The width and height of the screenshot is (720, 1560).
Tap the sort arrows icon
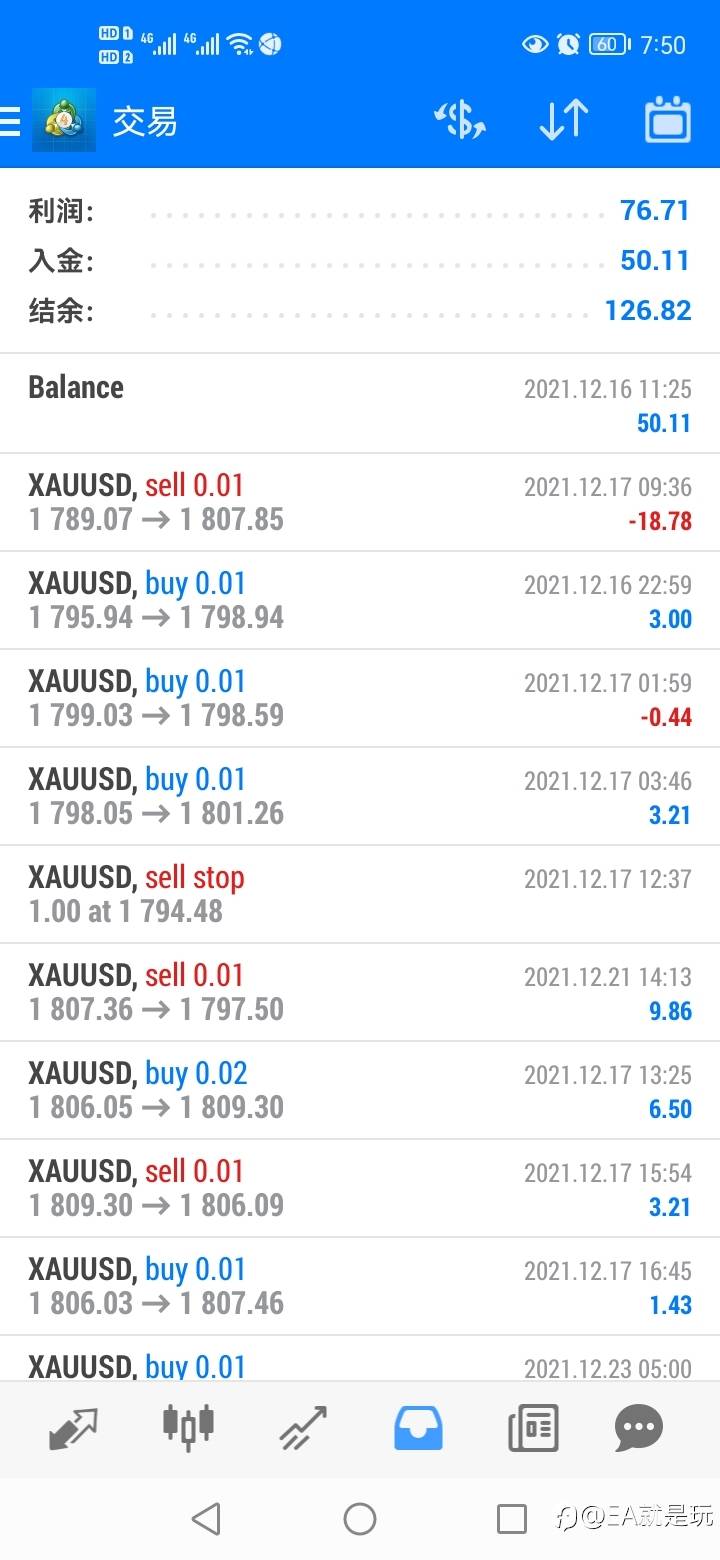pyautogui.click(x=564, y=121)
